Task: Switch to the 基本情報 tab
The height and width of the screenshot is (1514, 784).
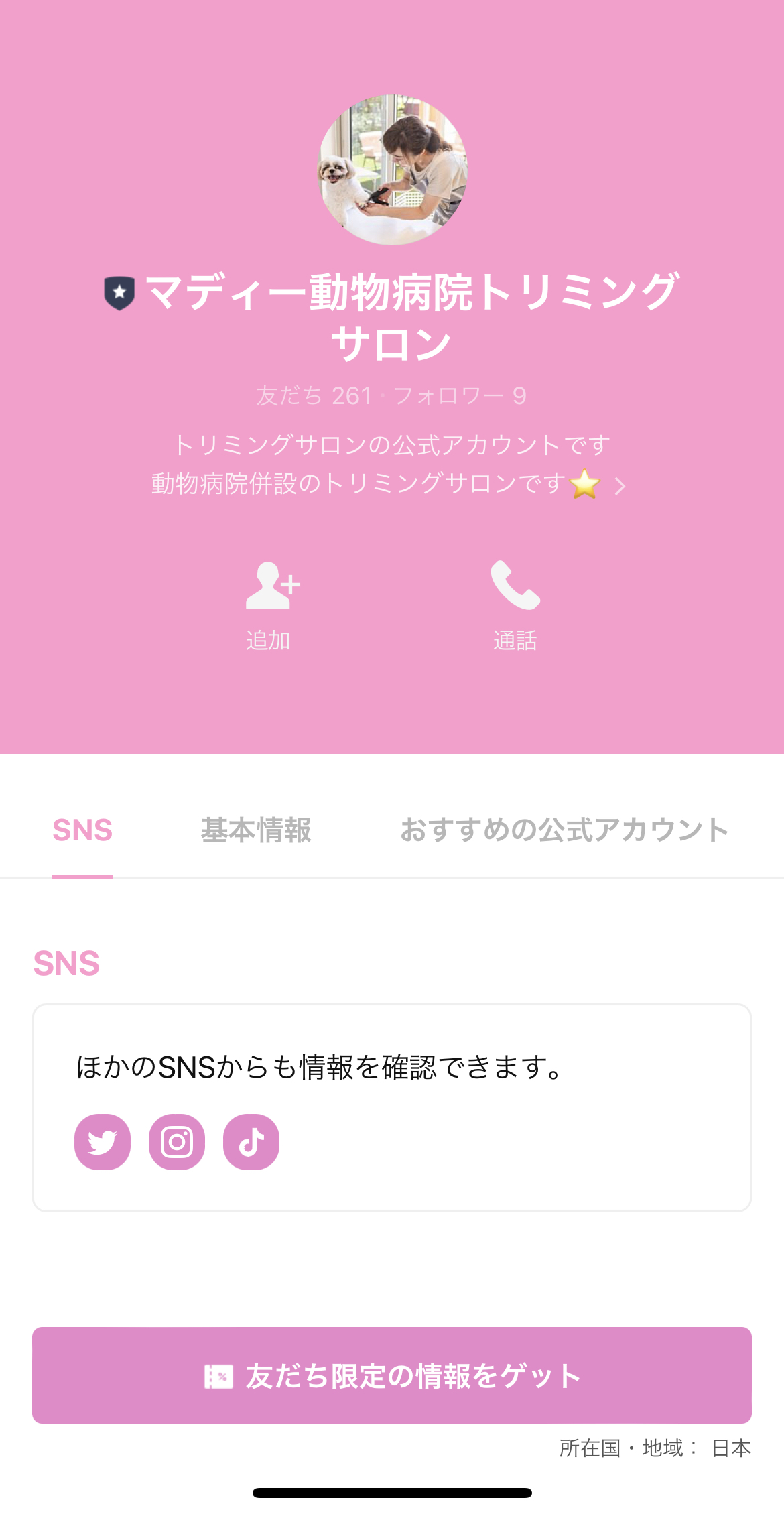Action: 256,830
